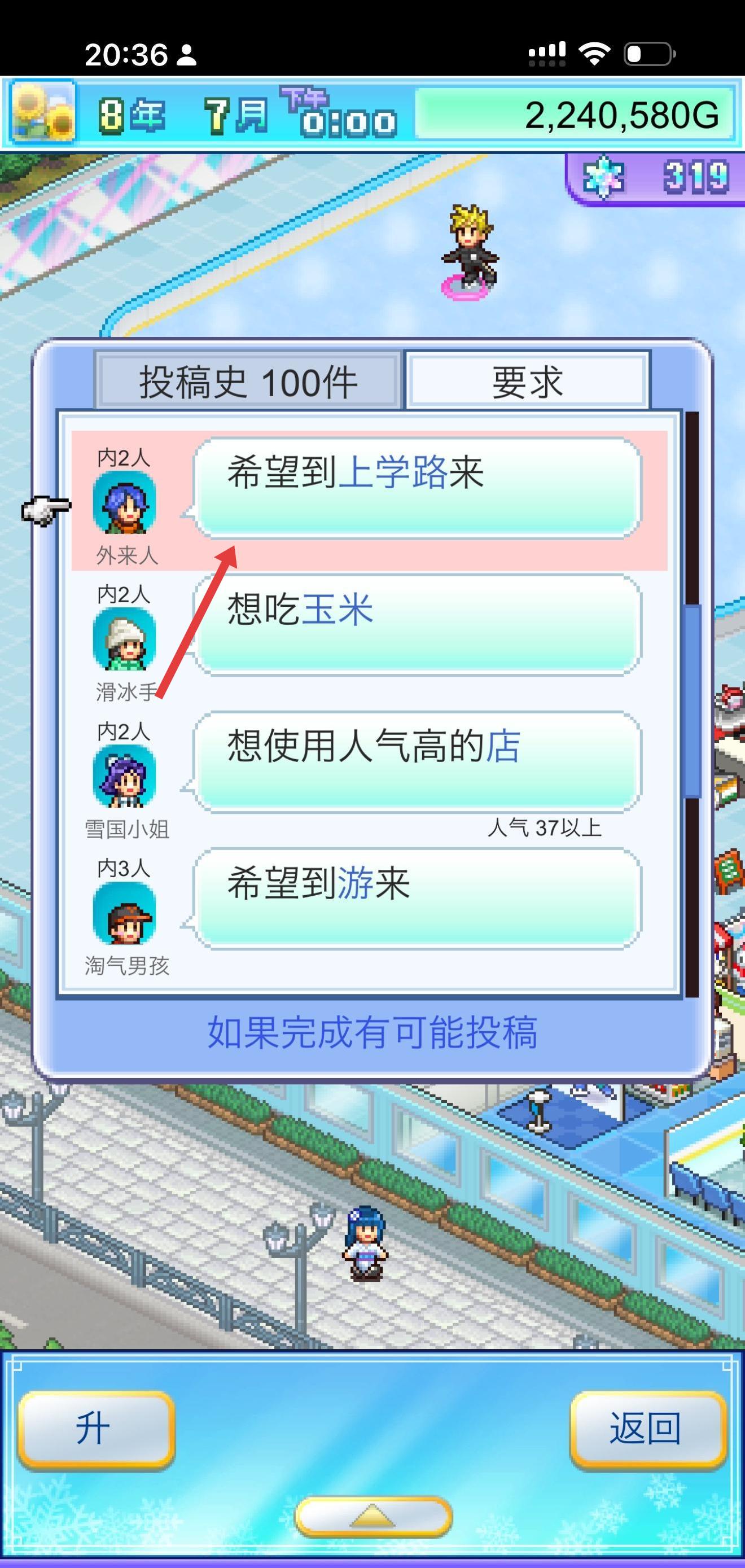Select the 想吃玉米 request row
Image resolution: width=745 pixels, height=1568 pixels.
[370, 638]
